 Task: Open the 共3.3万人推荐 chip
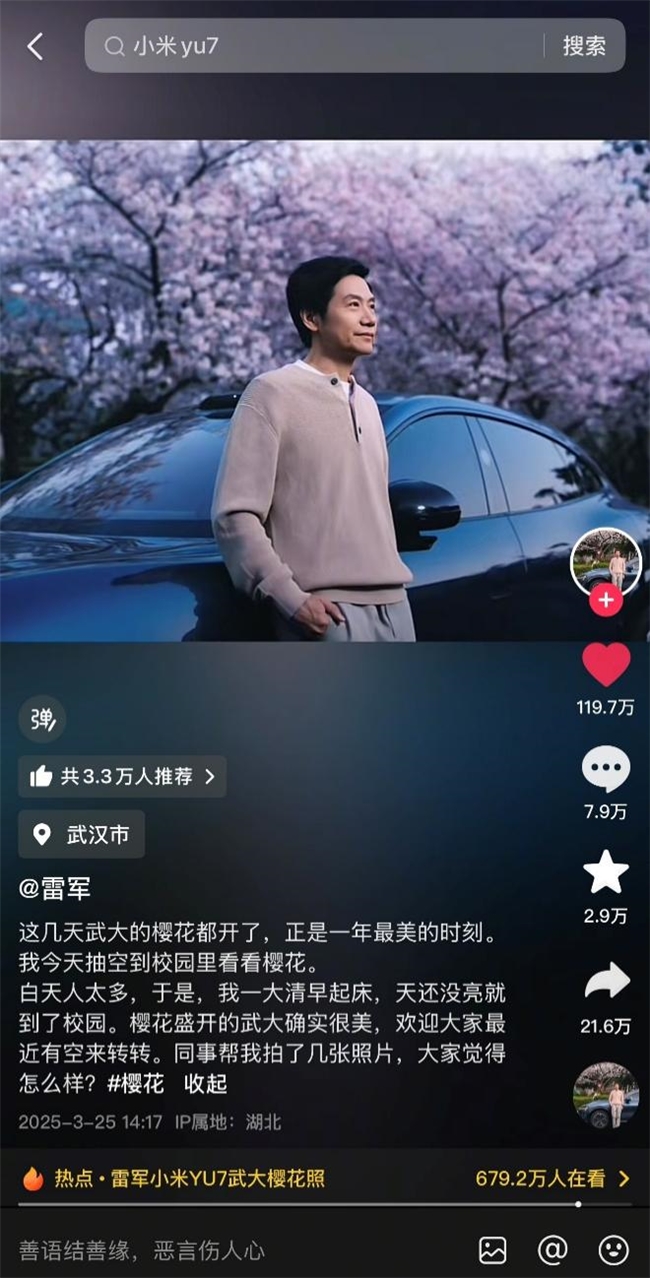point(122,776)
